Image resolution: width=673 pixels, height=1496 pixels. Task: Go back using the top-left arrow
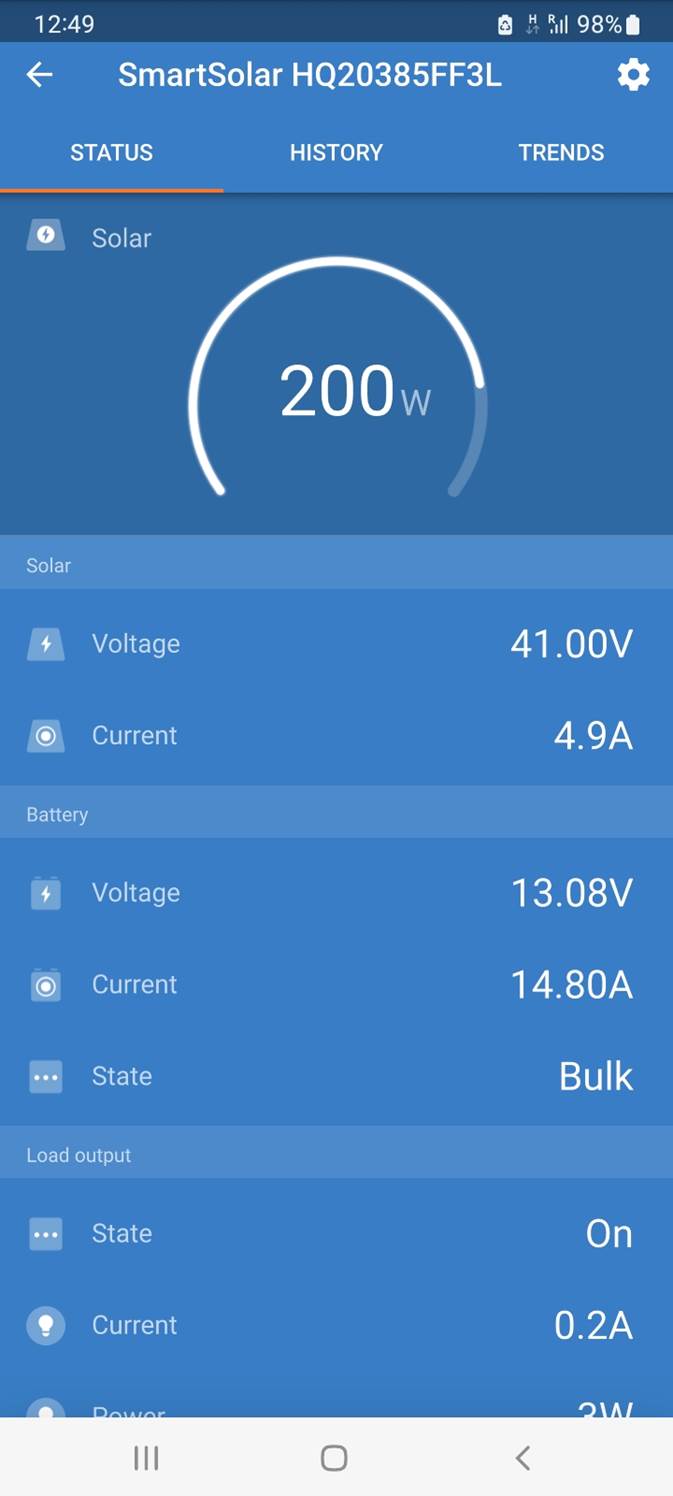tap(39, 75)
